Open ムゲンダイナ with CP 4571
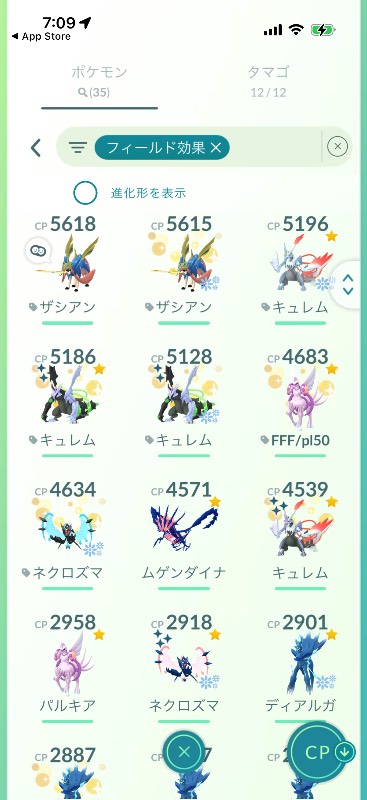Viewport: 367px width, 800px height. click(184, 535)
